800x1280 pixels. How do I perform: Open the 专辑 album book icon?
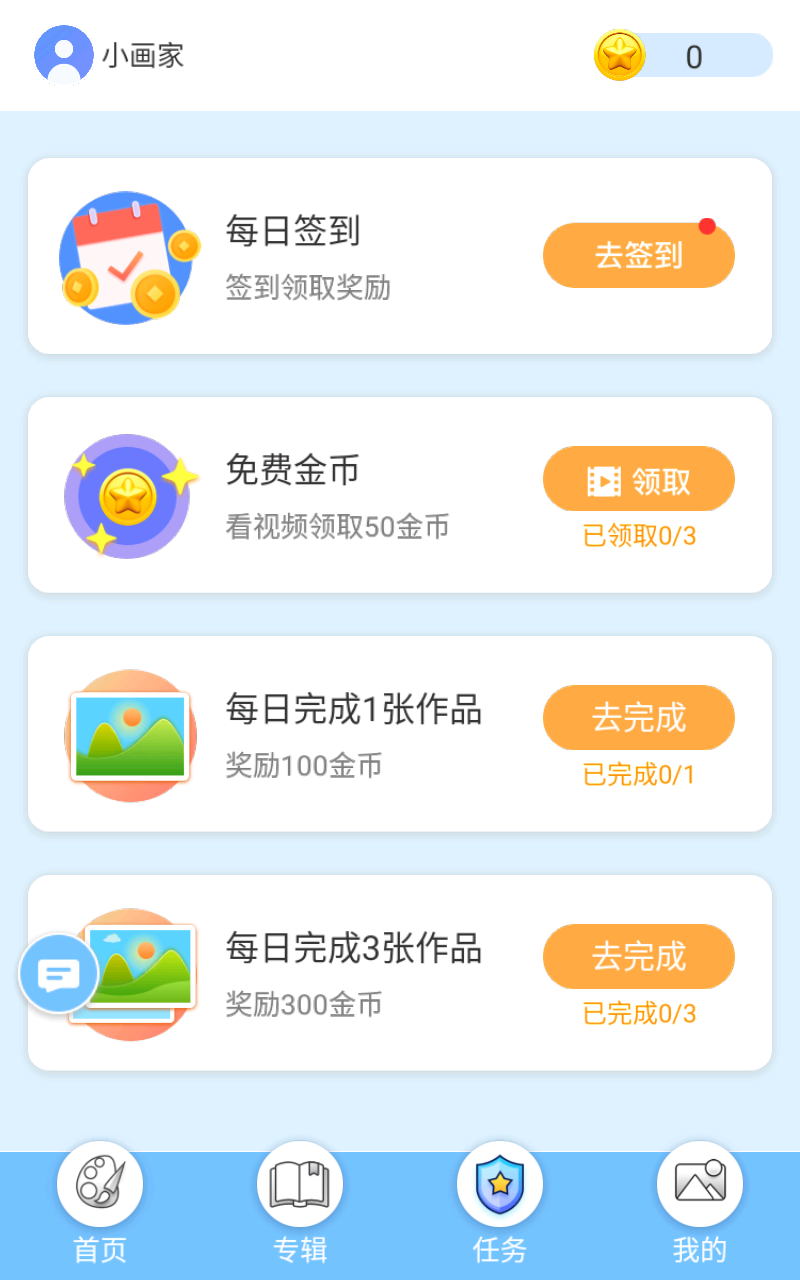[300, 1183]
